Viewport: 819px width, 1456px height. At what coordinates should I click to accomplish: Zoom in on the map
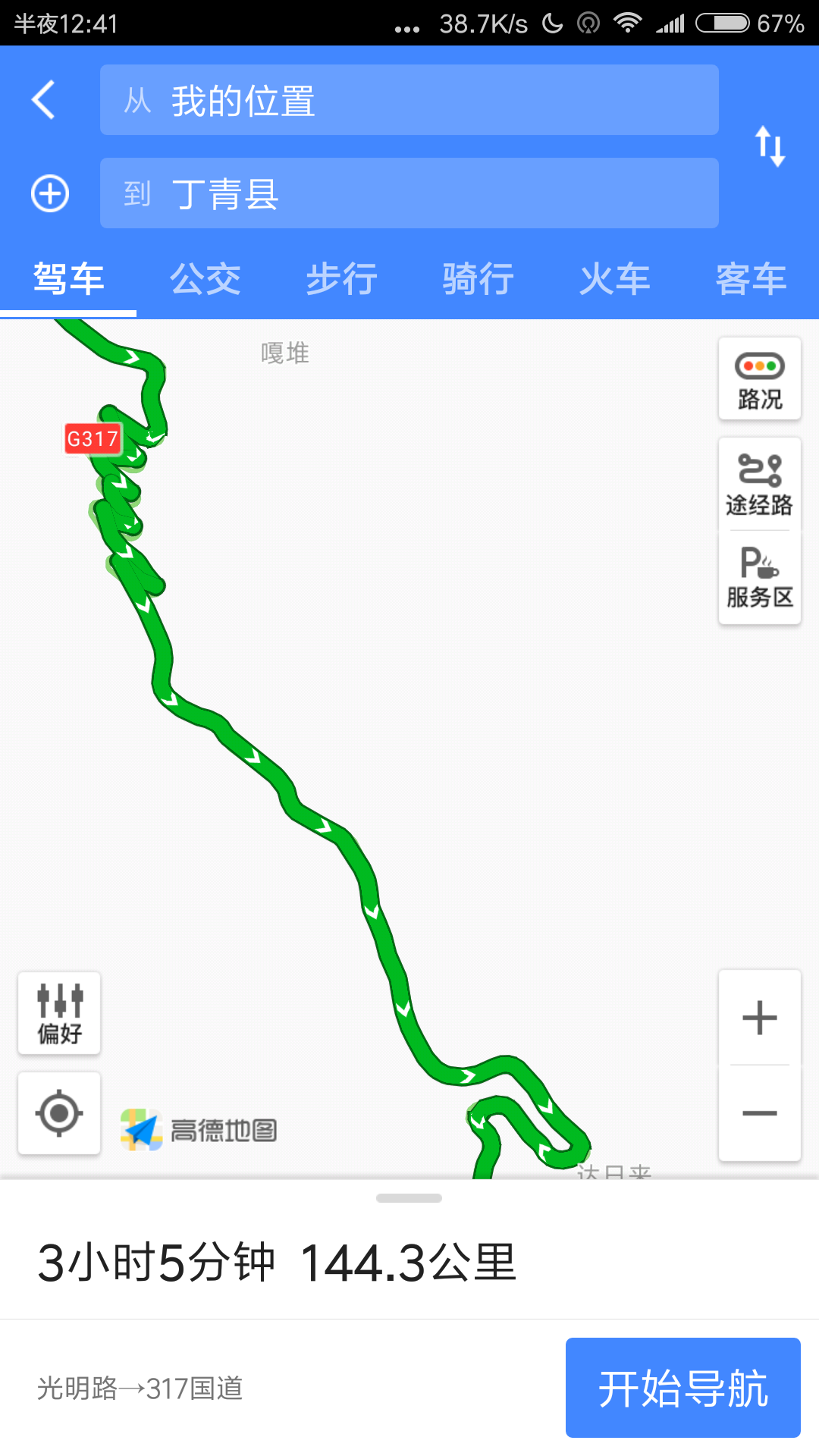(x=759, y=1018)
